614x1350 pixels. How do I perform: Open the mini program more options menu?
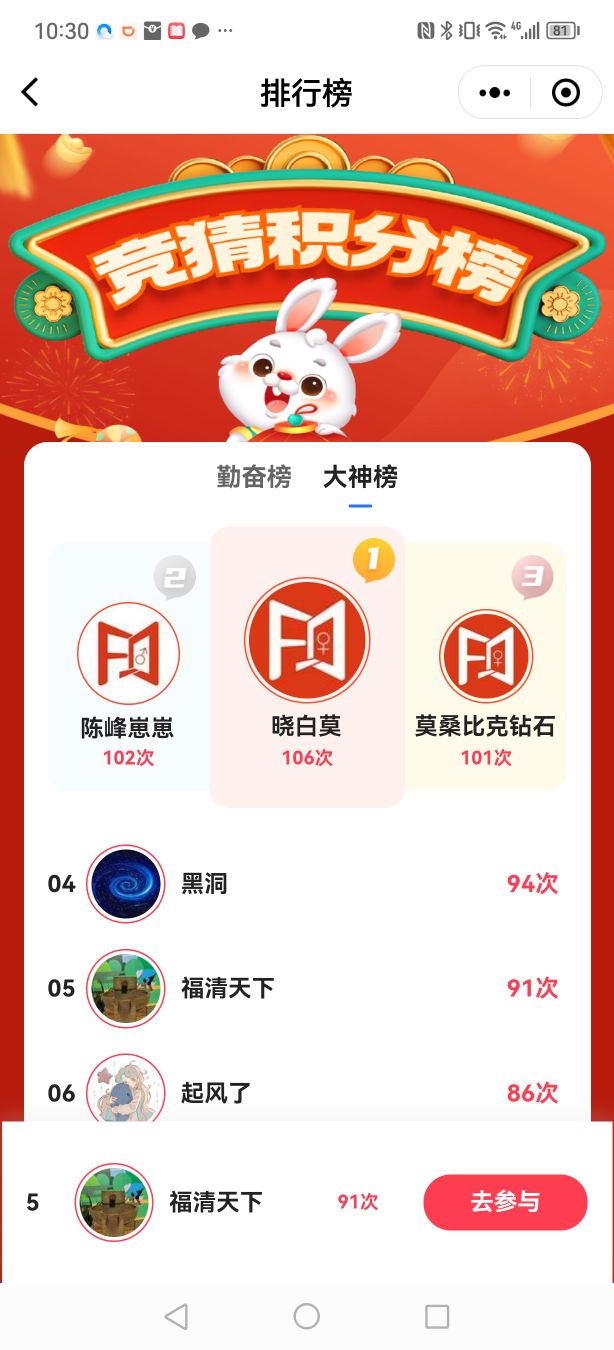495,93
